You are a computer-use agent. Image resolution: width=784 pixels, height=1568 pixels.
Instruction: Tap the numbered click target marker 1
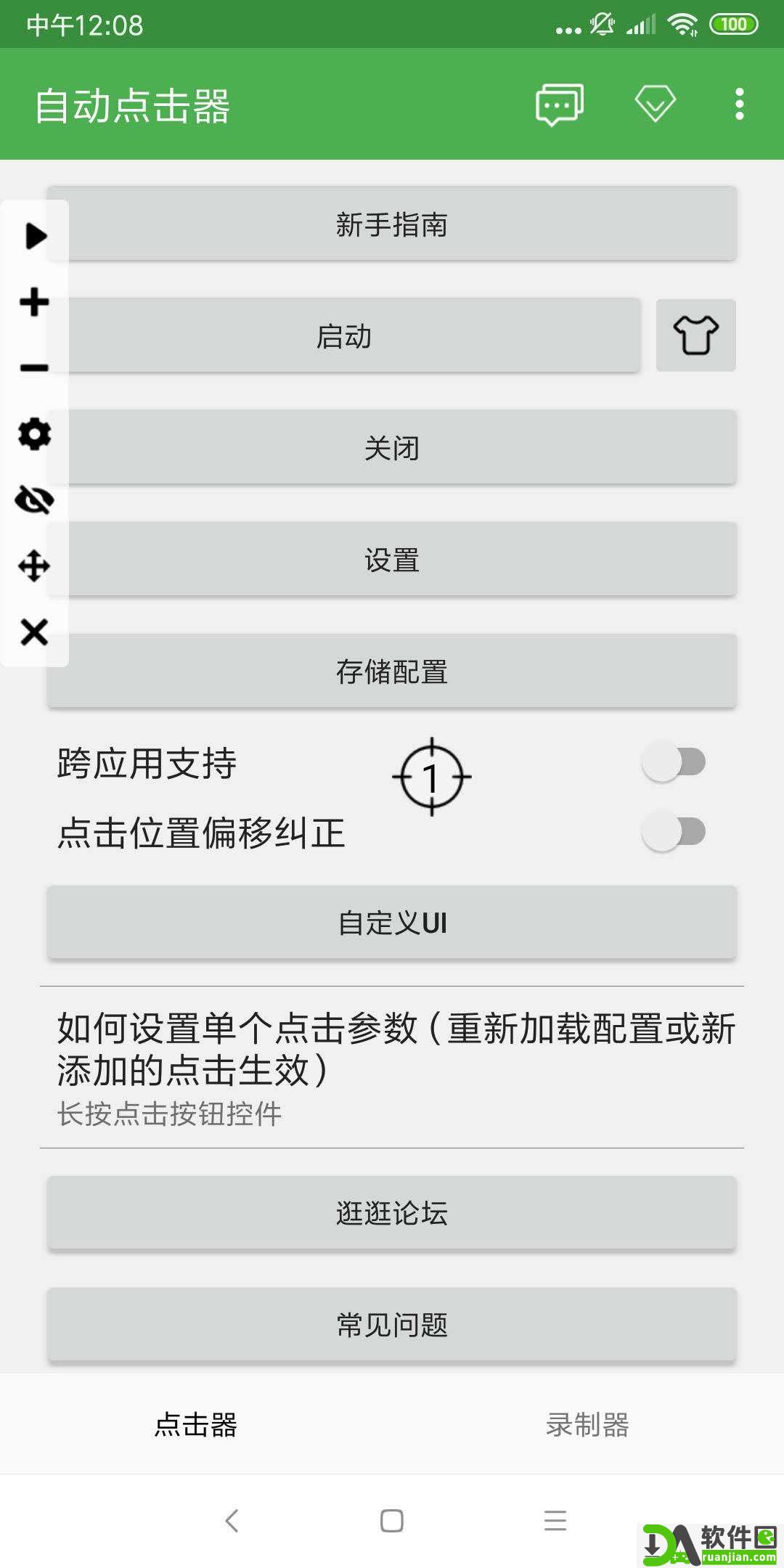[x=432, y=777]
